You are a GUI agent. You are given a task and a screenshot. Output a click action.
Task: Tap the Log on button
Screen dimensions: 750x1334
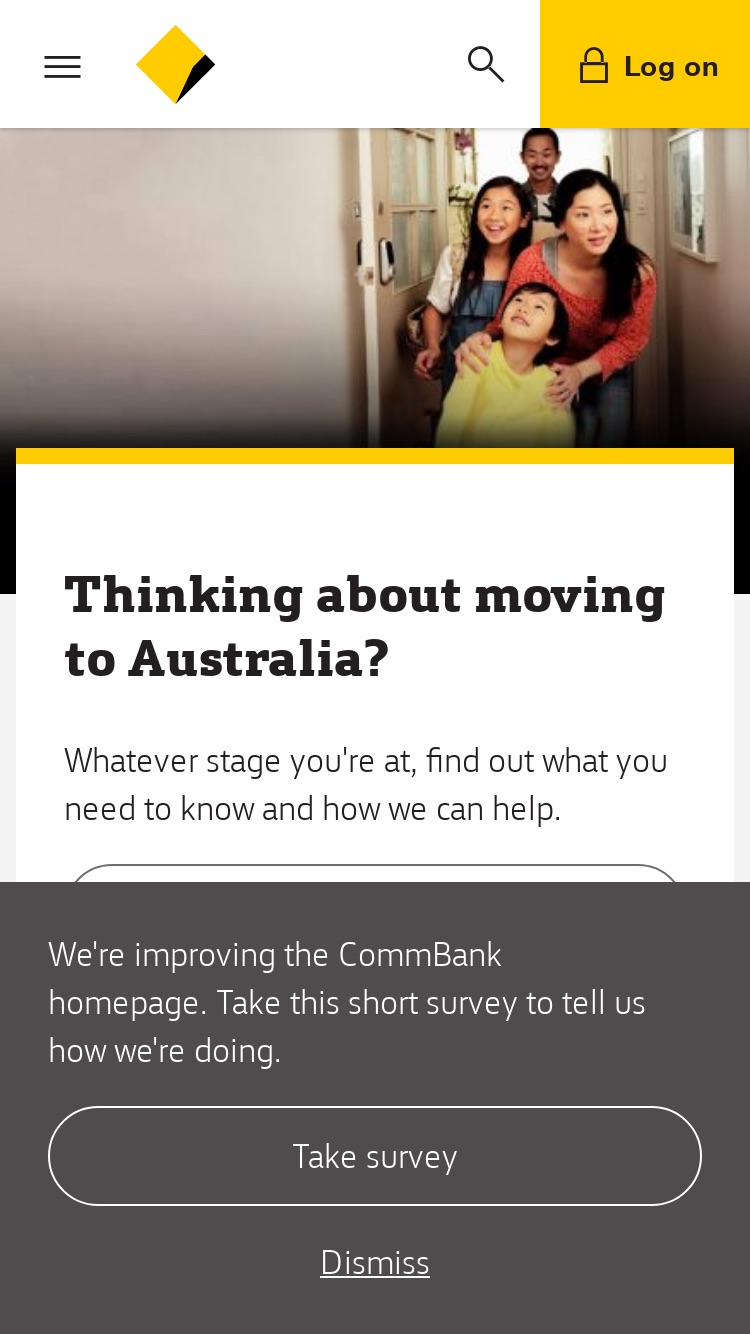pyautogui.click(x=645, y=64)
